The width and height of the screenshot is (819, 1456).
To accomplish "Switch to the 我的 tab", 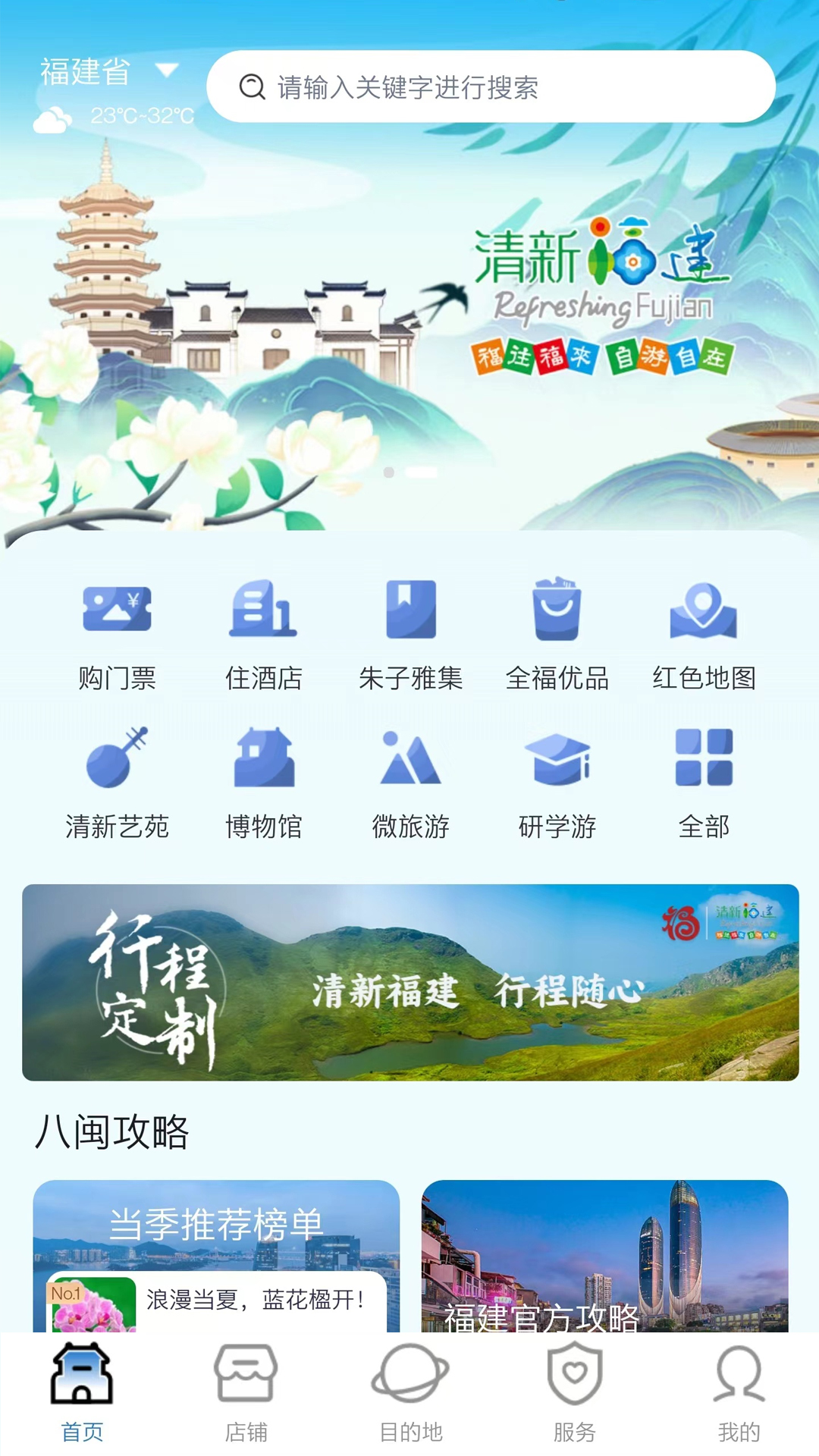I will pos(739,1394).
